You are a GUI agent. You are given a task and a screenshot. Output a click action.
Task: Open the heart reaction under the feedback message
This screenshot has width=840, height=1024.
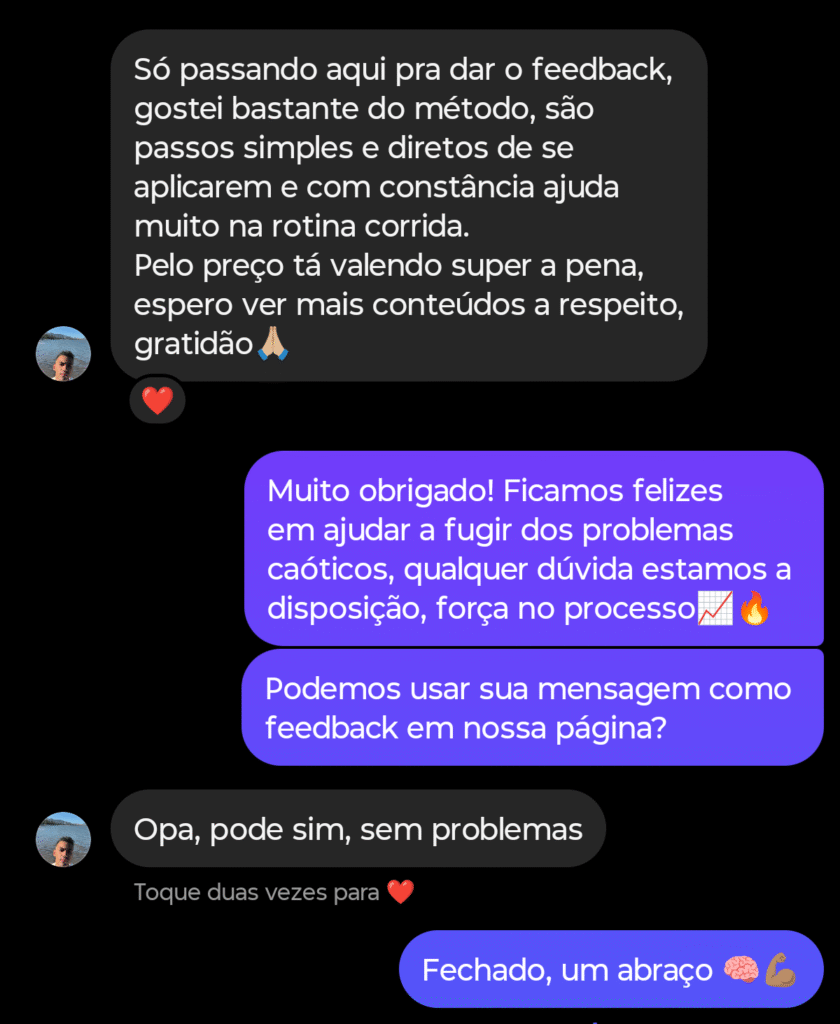coord(157,401)
